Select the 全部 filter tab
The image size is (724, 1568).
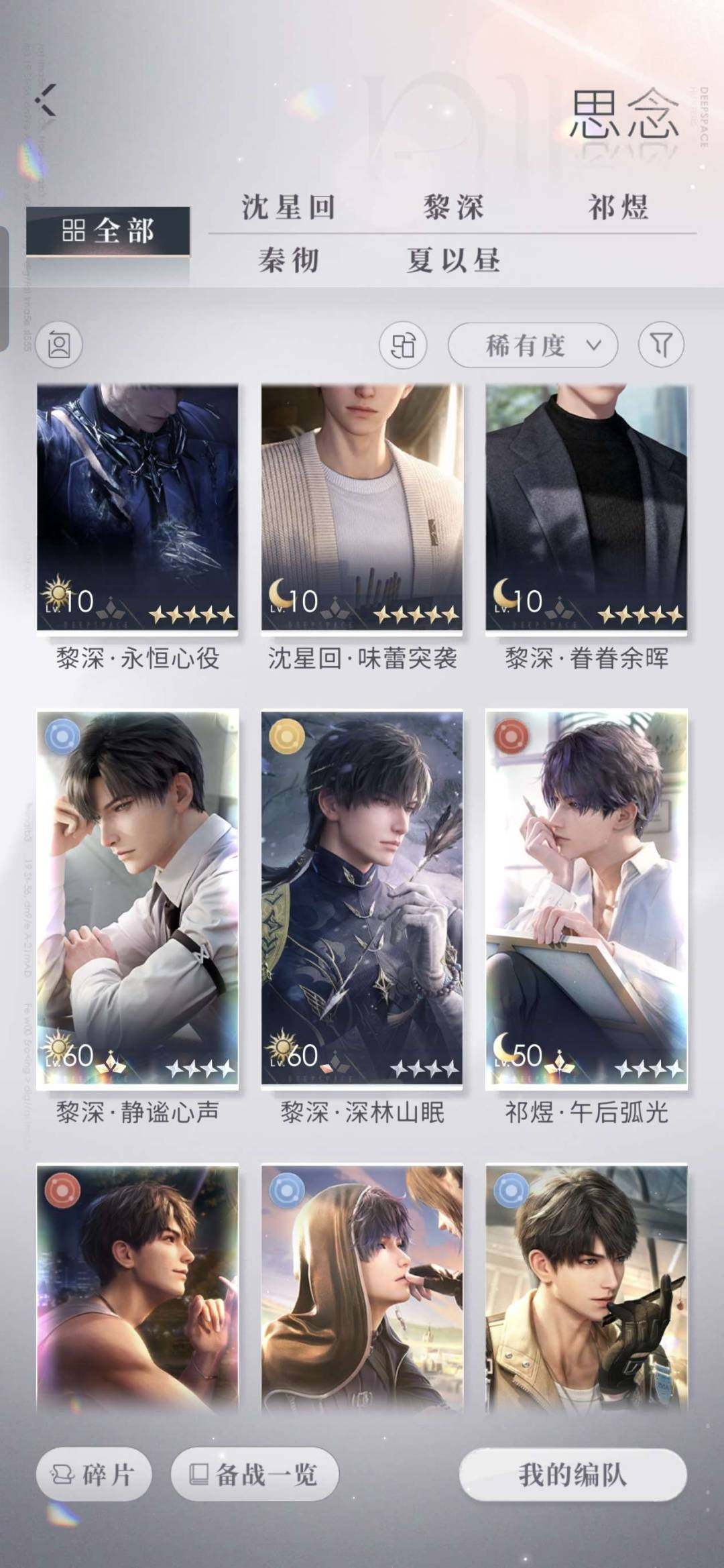coord(108,231)
